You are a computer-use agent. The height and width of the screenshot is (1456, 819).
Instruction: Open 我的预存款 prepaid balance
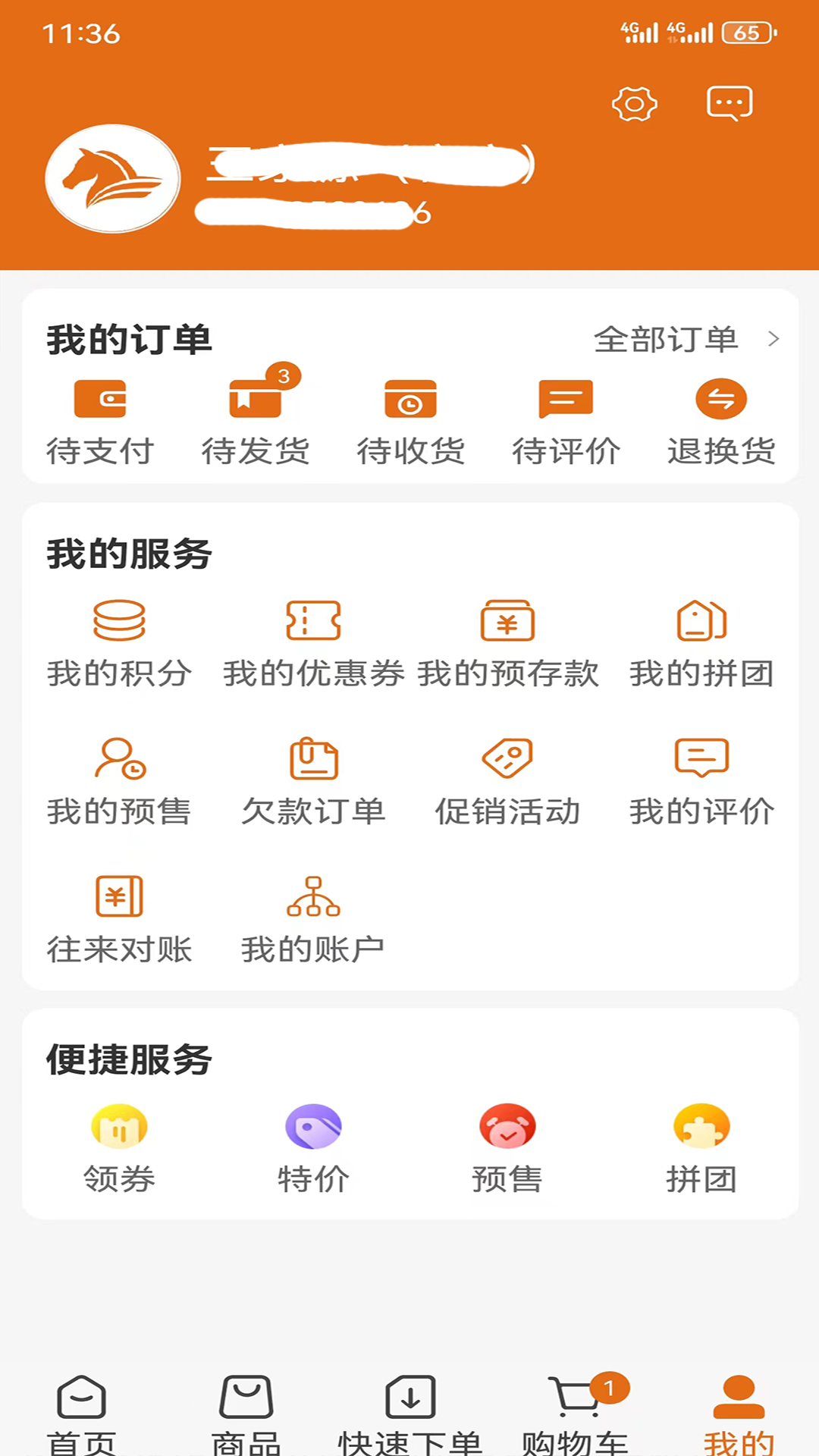(x=507, y=644)
